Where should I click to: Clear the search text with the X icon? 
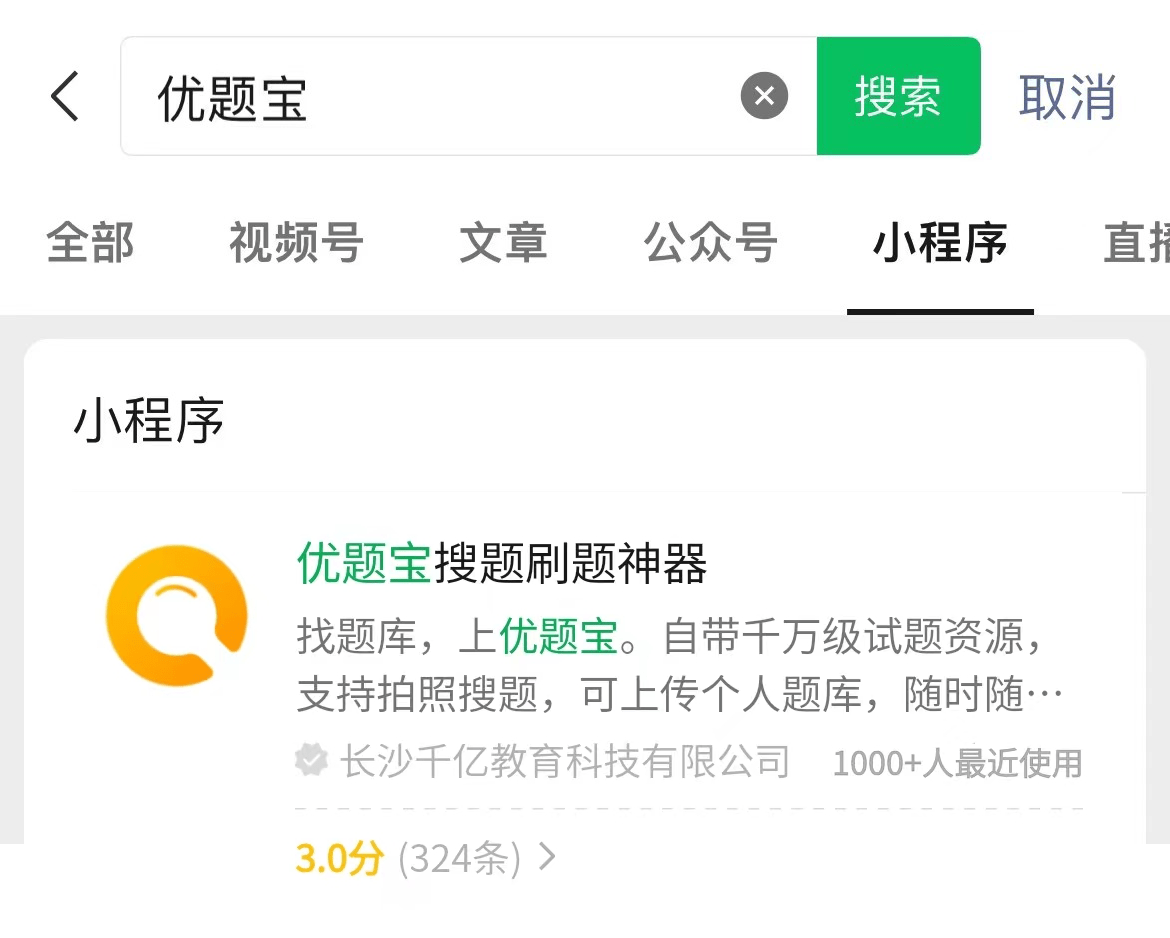[x=764, y=97]
